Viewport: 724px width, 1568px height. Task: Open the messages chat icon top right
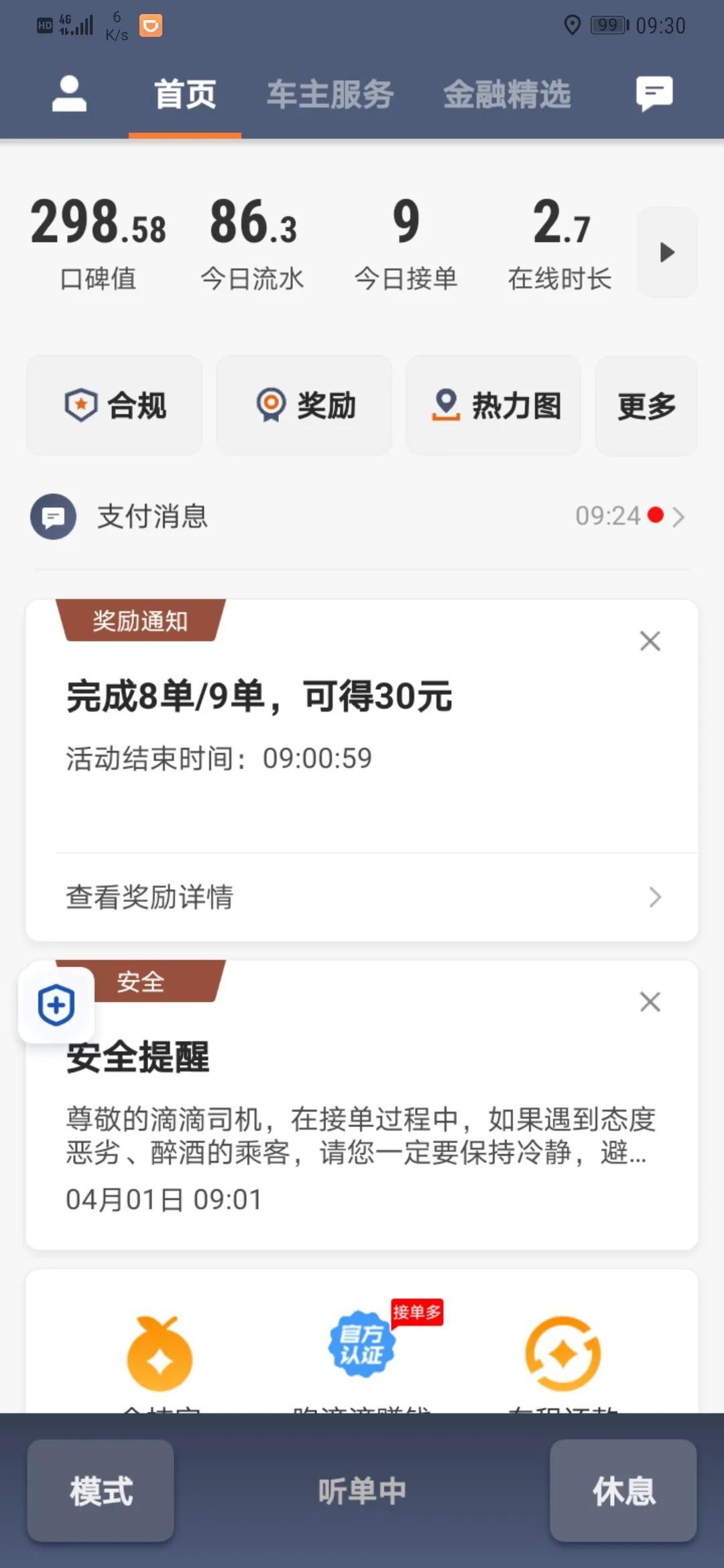coord(654,94)
